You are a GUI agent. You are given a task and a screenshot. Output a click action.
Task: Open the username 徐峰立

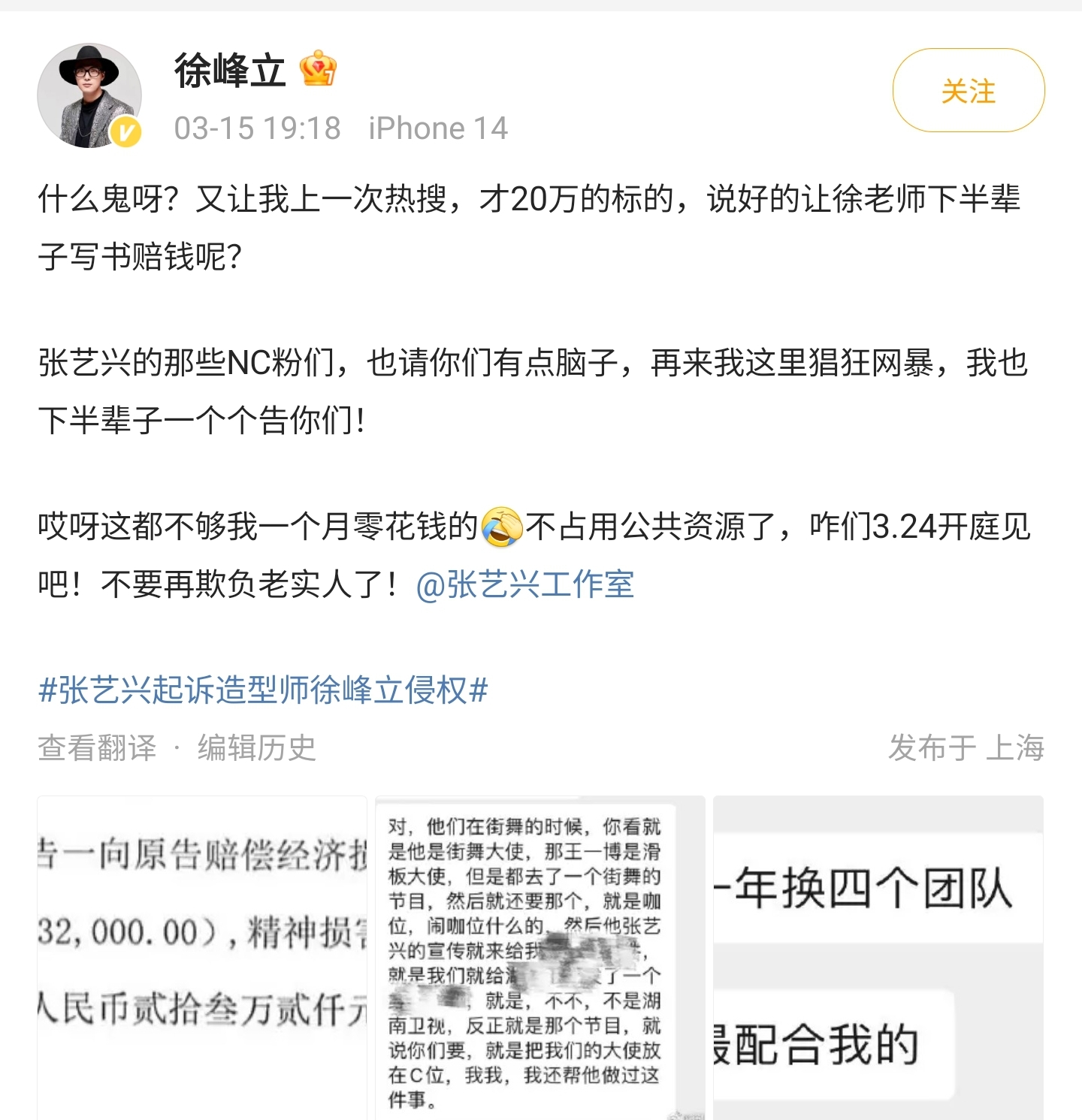click(225, 70)
